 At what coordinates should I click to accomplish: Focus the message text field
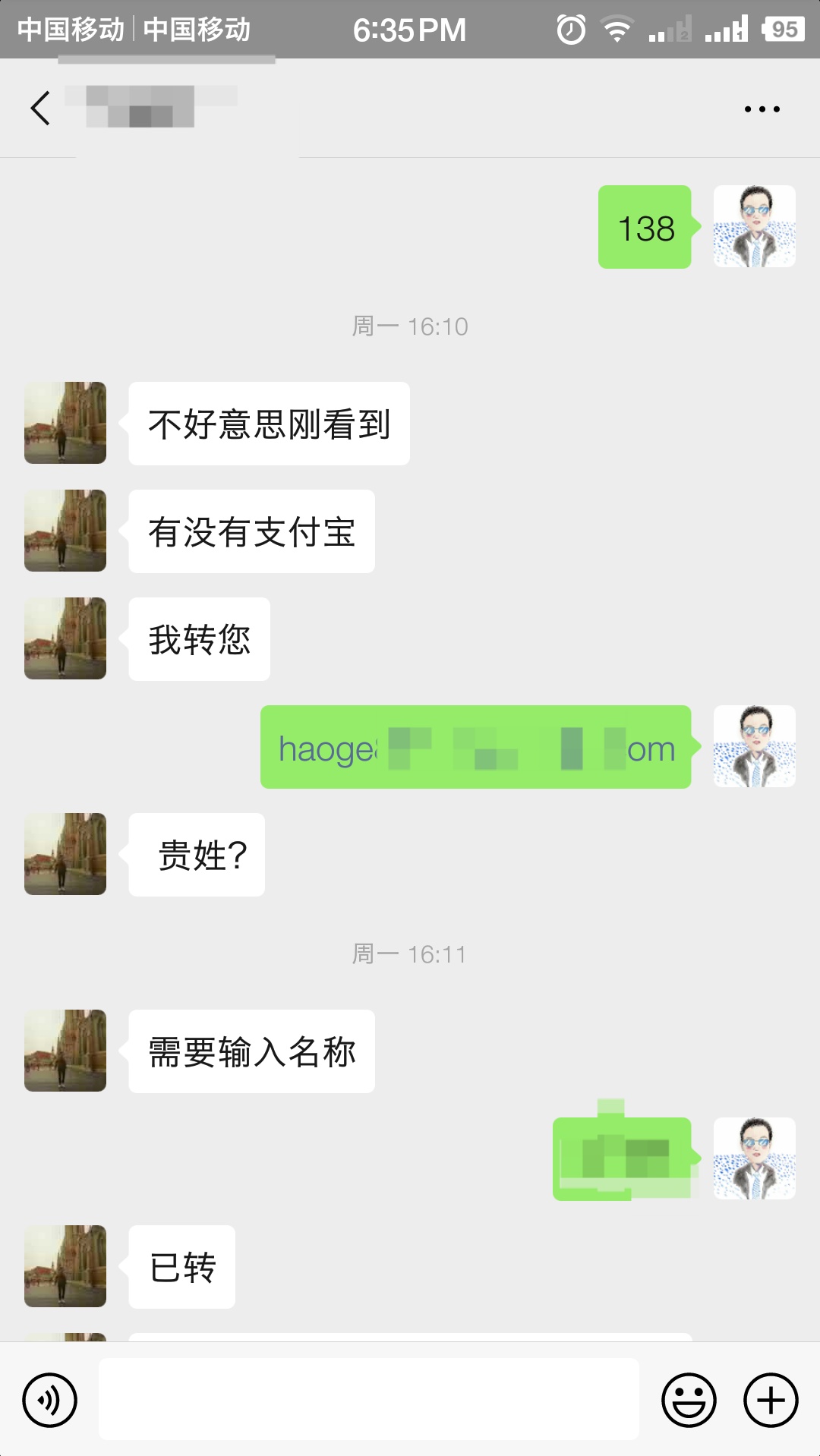[x=368, y=1399]
